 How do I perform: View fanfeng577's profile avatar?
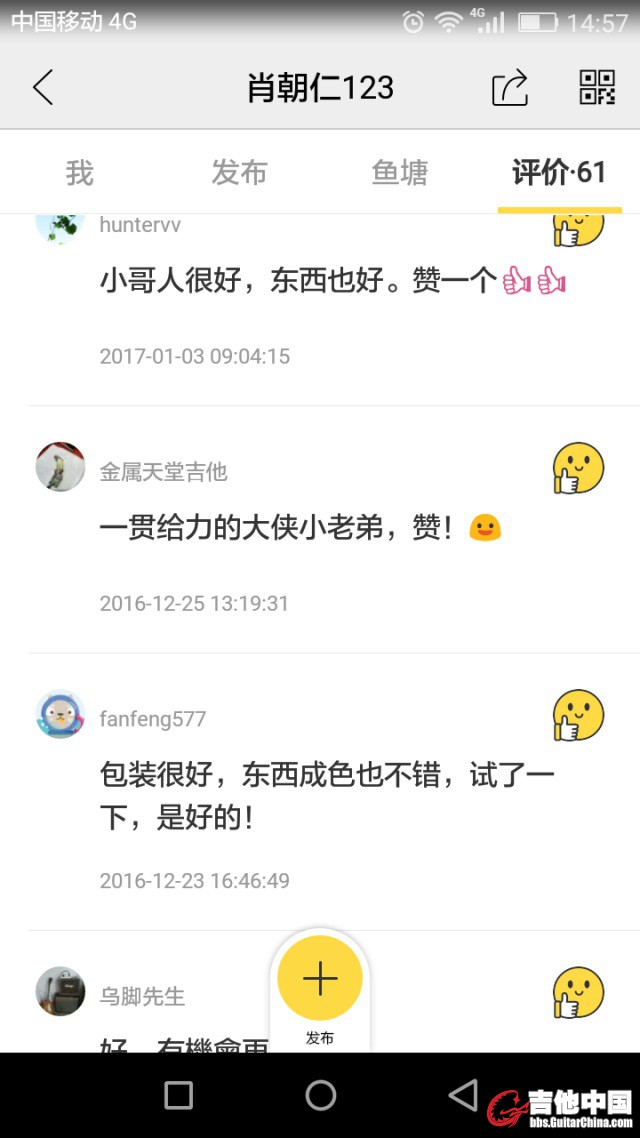[60, 715]
